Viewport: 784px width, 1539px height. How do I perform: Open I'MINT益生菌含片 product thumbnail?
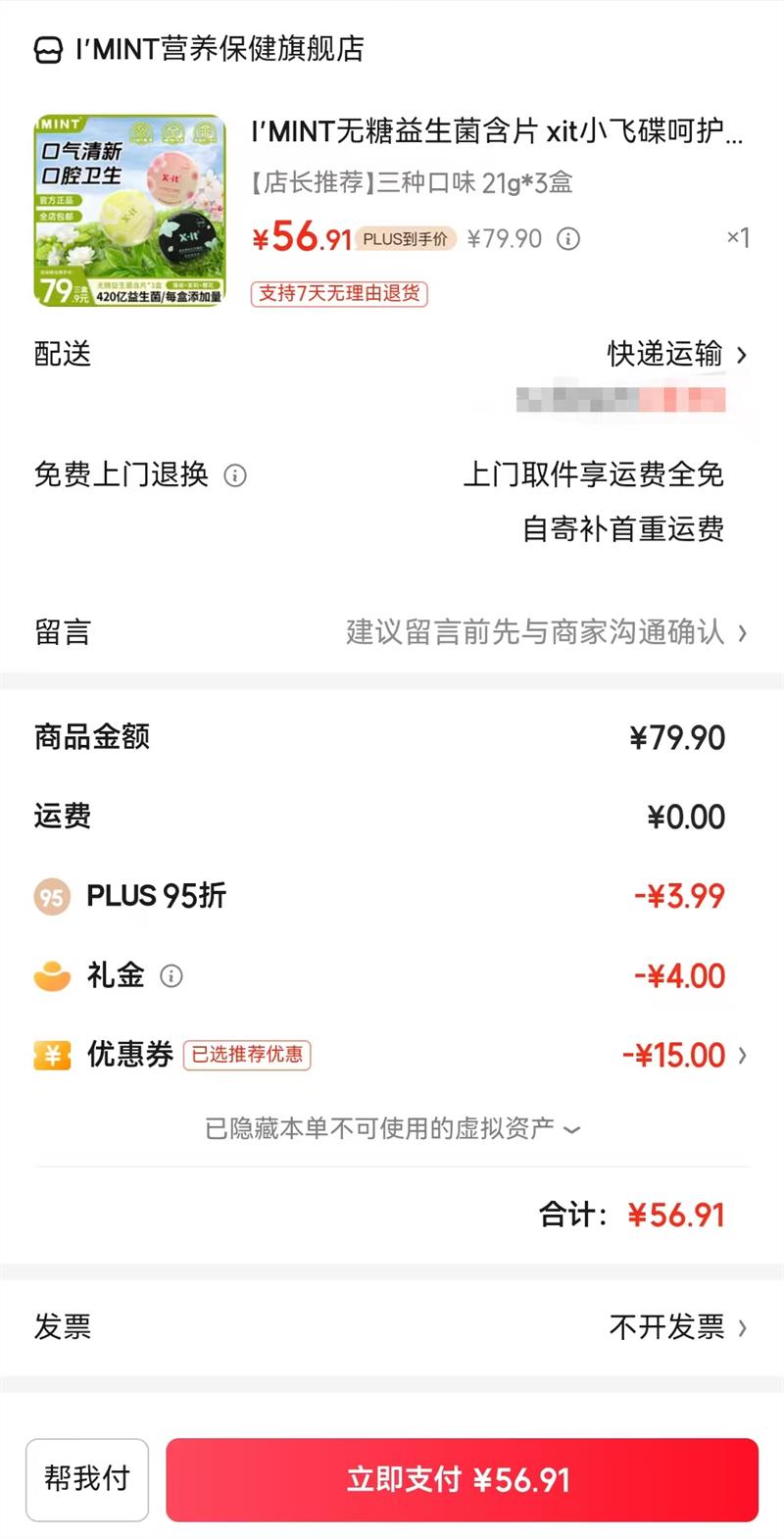coord(130,211)
